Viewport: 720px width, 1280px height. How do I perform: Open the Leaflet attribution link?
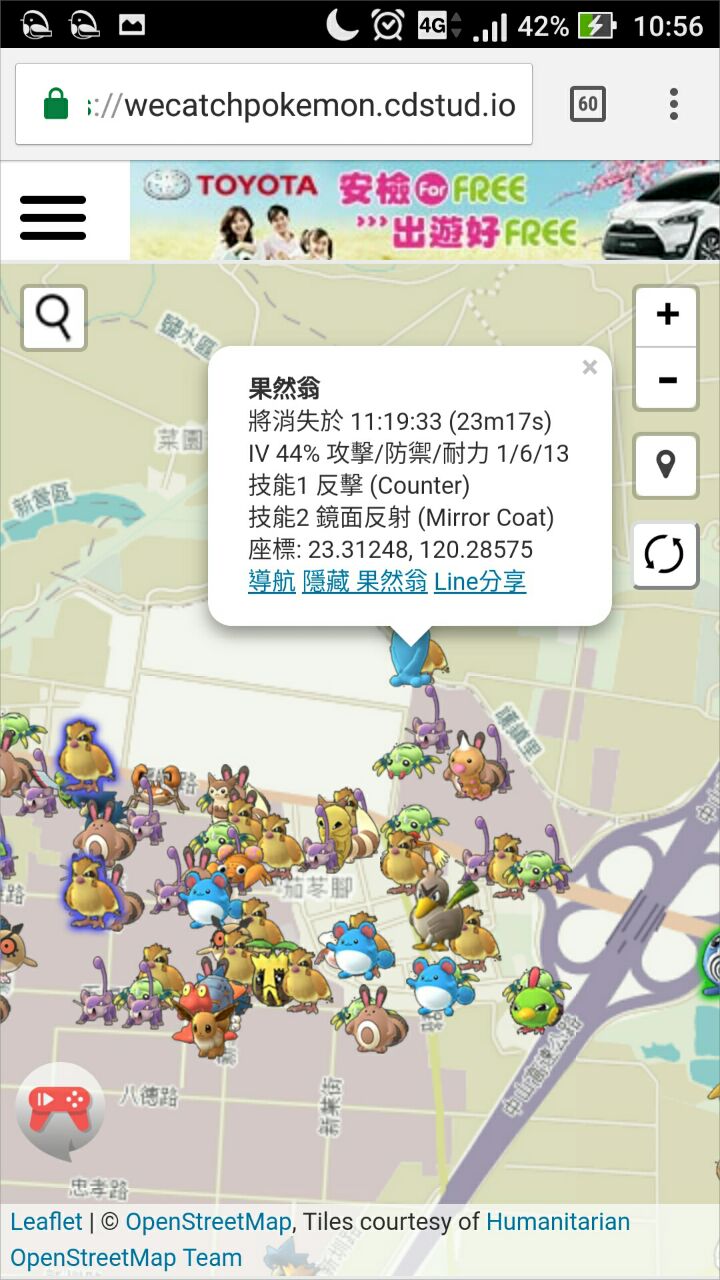47,1221
